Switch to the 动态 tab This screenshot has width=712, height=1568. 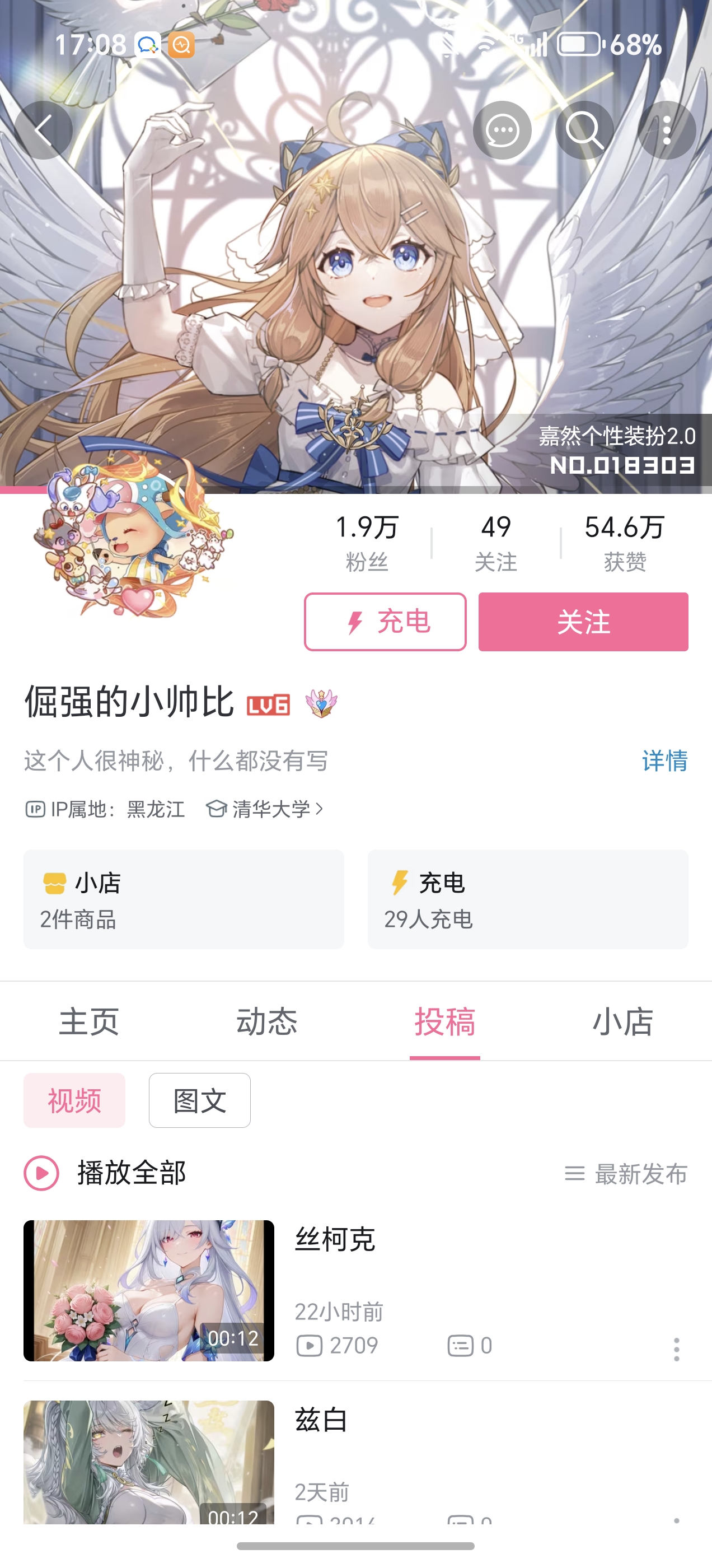coord(266,1021)
